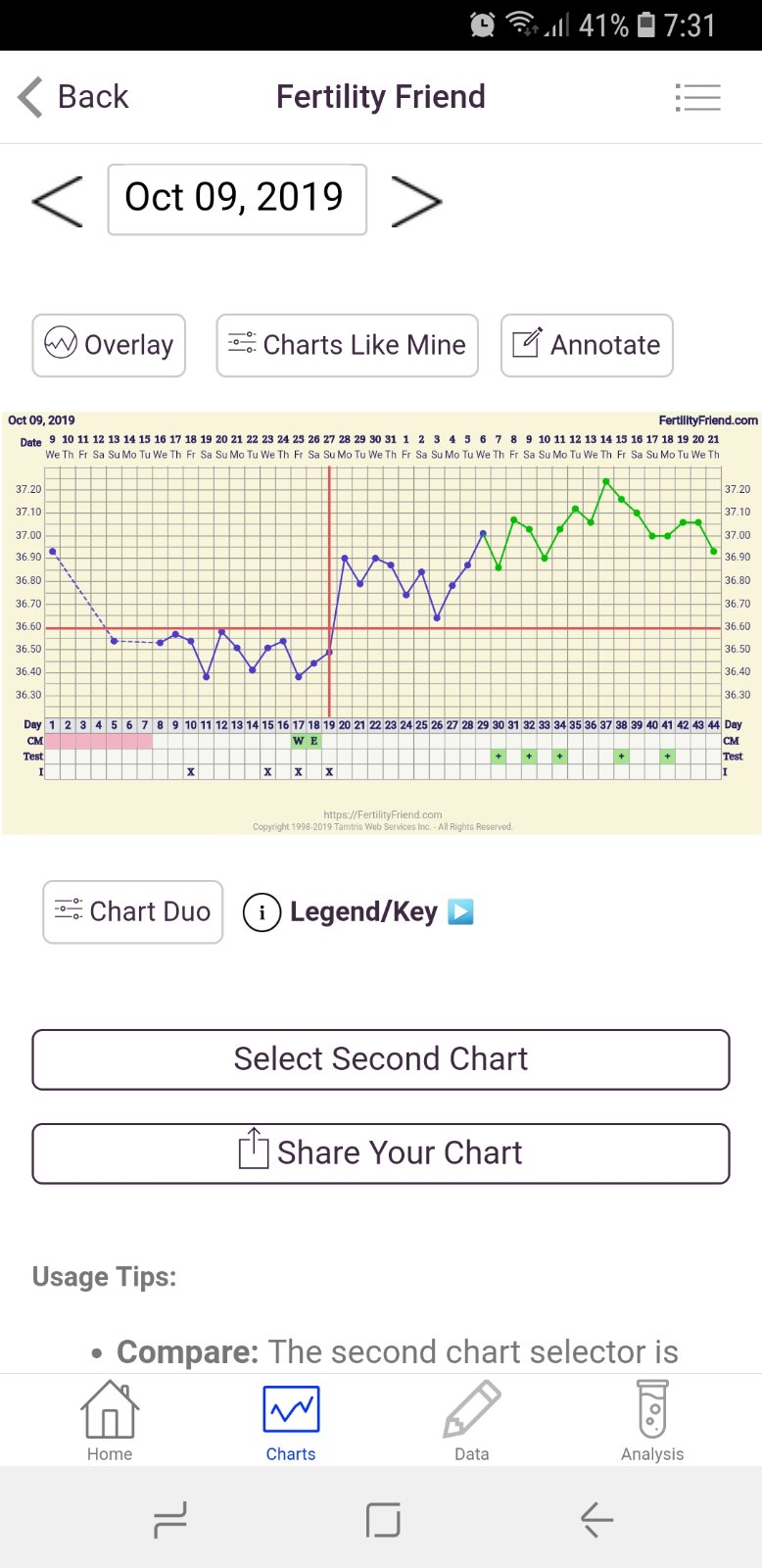The width and height of the screenshot is (762, 1568).
Task: Switch to the Charts tab
Action: pyautogui.click(x=291, y=1420)
